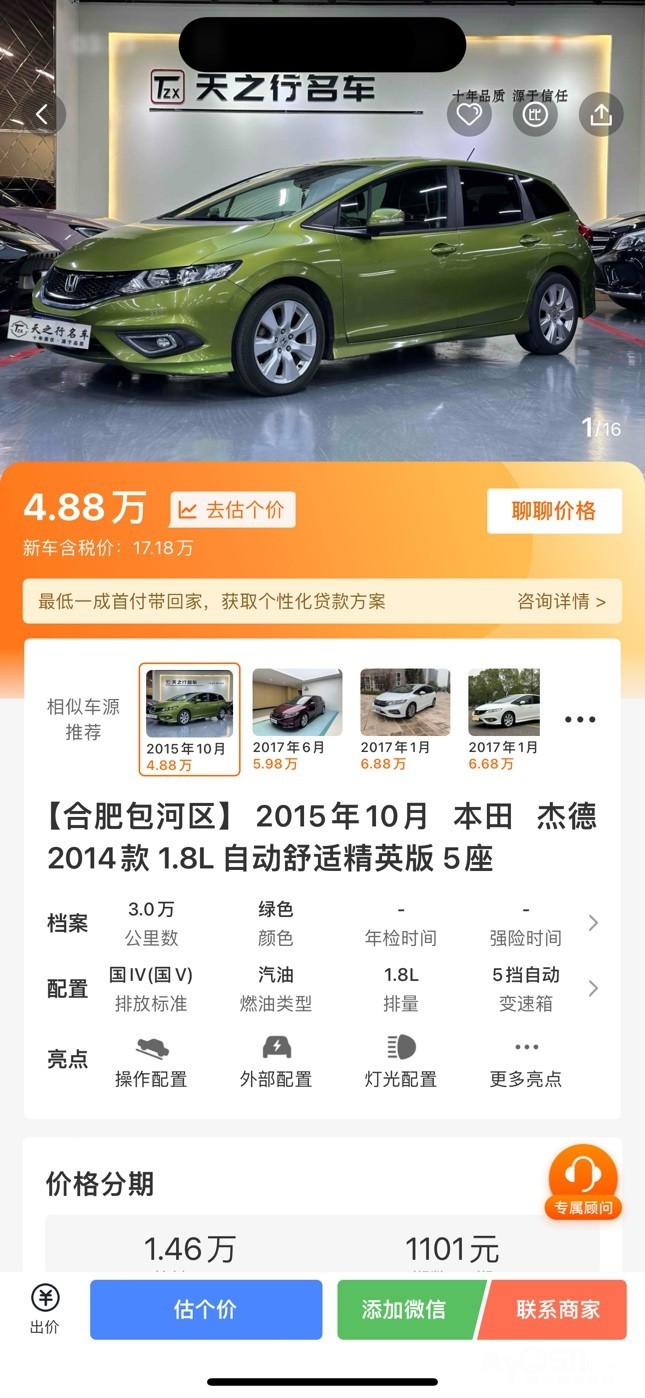
Task: Select the 2017年6月 5.98万 similar car
Action: [x=297, y=719]
